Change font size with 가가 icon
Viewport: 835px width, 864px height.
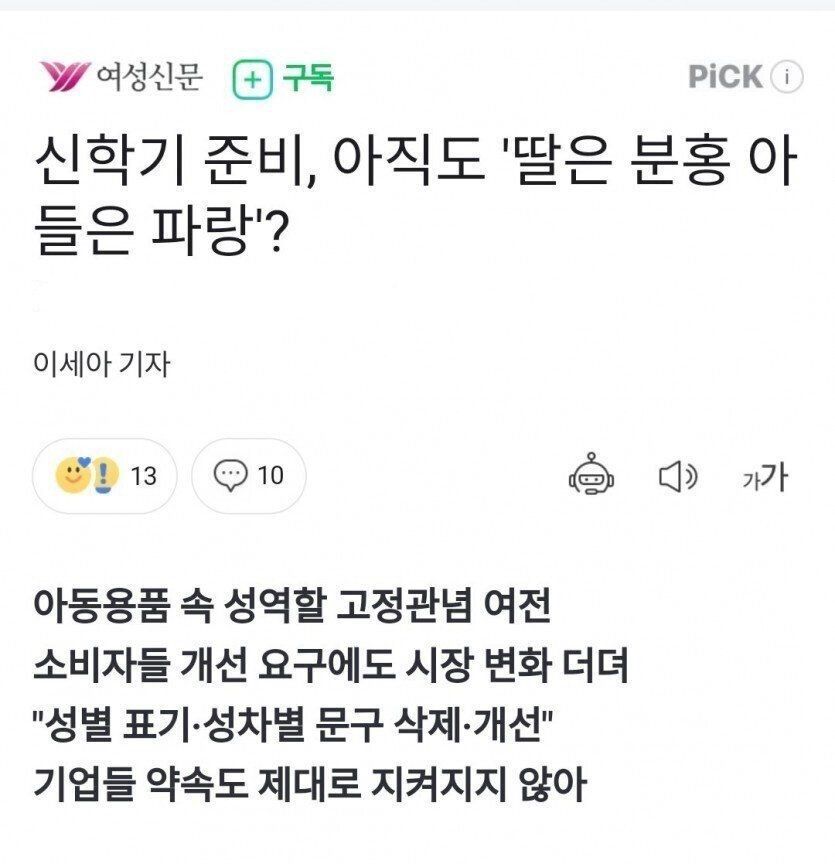(x=764, y=477)
